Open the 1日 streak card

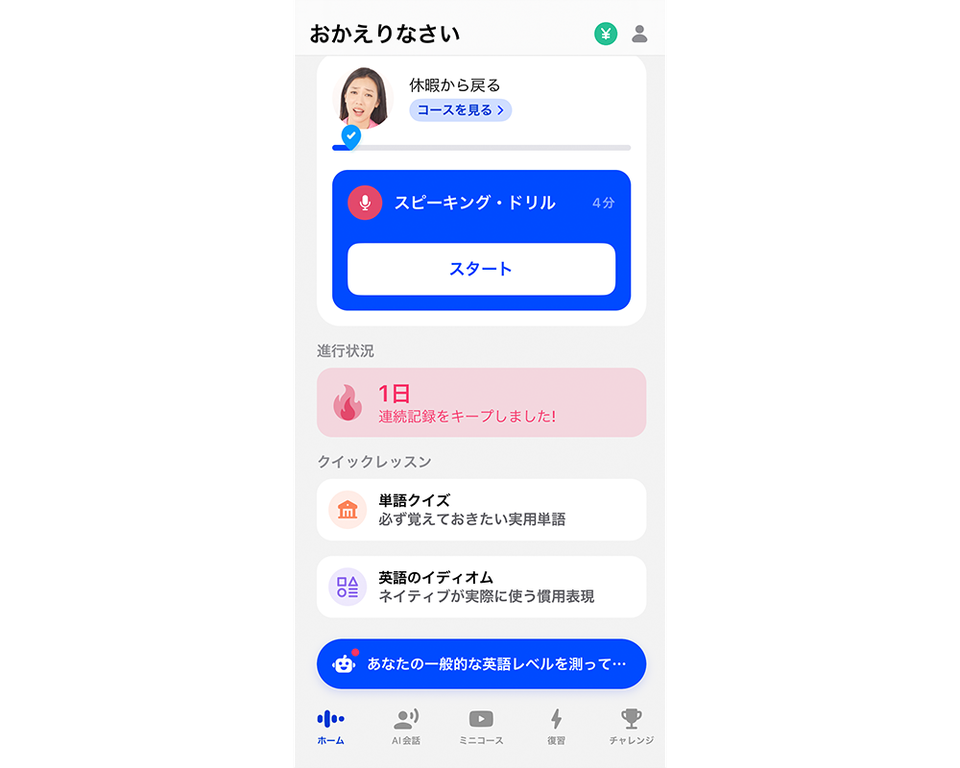[481, 403]
